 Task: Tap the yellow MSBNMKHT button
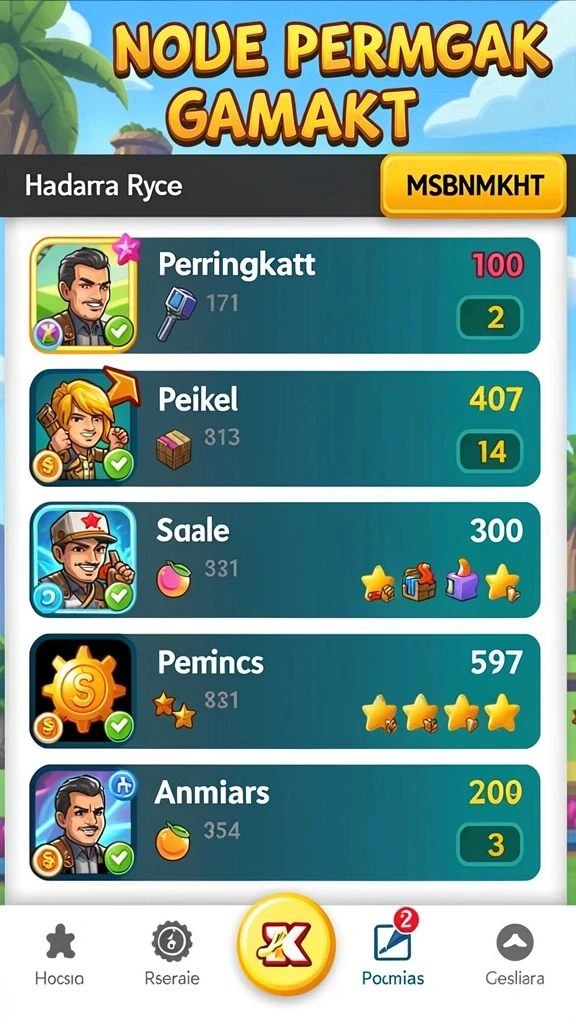pos(473,185)
